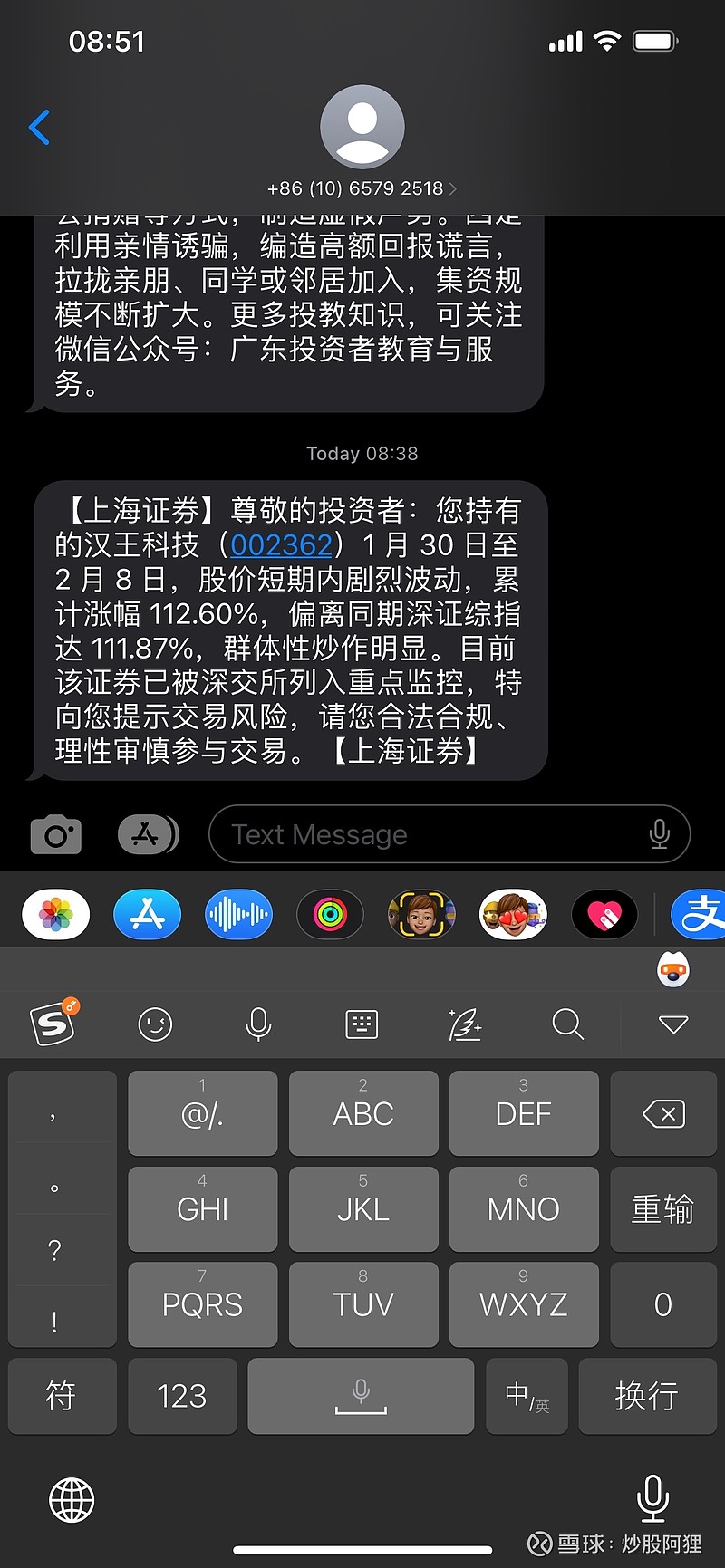This screenshot has width=725, height=1568.
Task: Select the handwriting pen icon on Sogou toolbar
Action: [465, 1024]
